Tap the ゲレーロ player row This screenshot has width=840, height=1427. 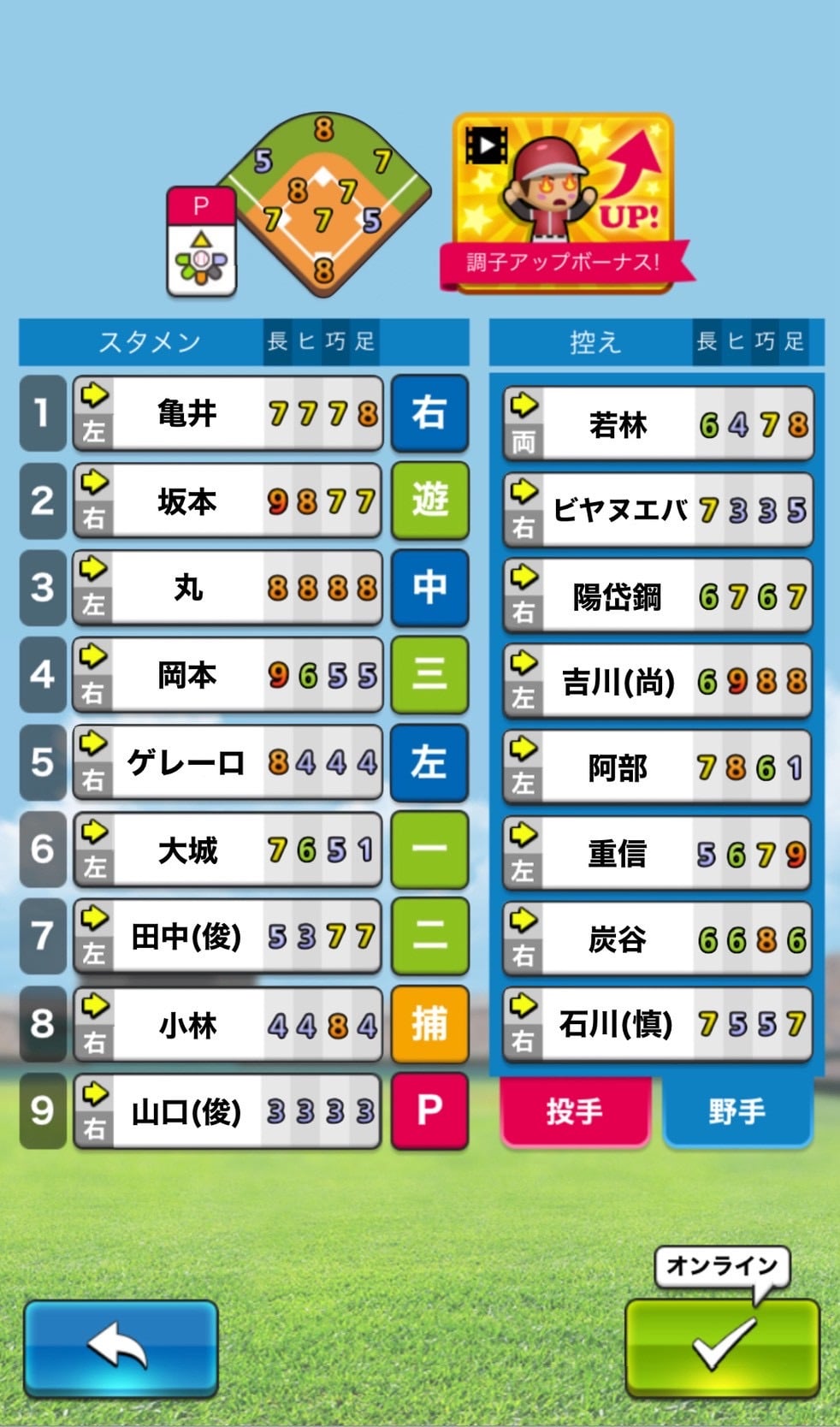point(228,762)
